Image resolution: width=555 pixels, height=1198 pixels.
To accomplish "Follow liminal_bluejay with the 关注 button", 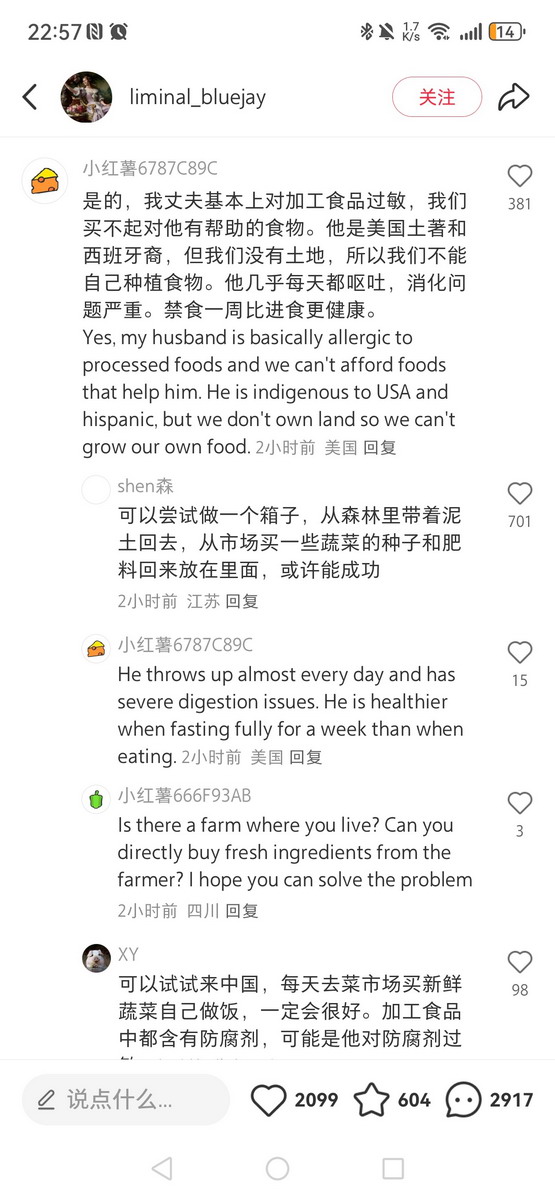I will (437, 97).
